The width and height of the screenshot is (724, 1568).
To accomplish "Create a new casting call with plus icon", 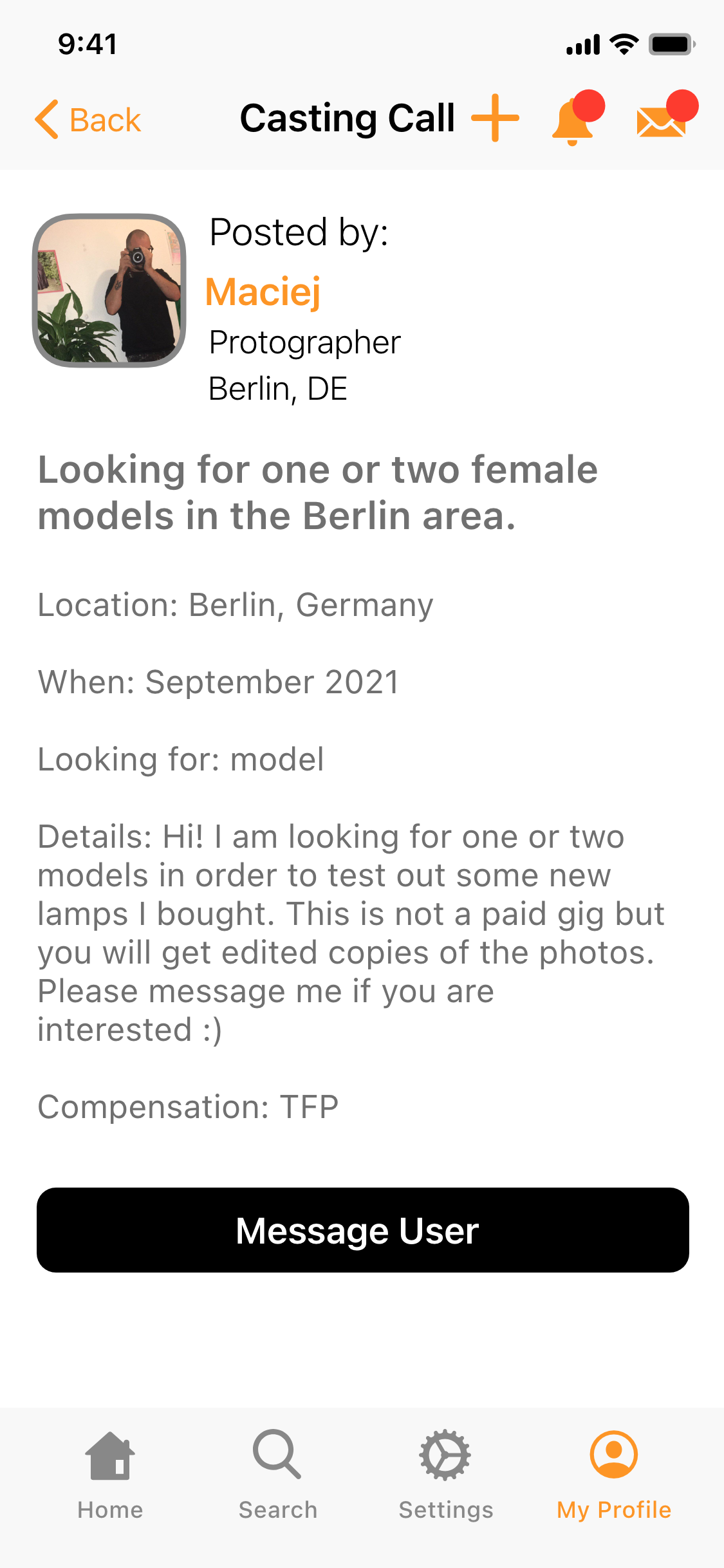I will tap(495, 118).
